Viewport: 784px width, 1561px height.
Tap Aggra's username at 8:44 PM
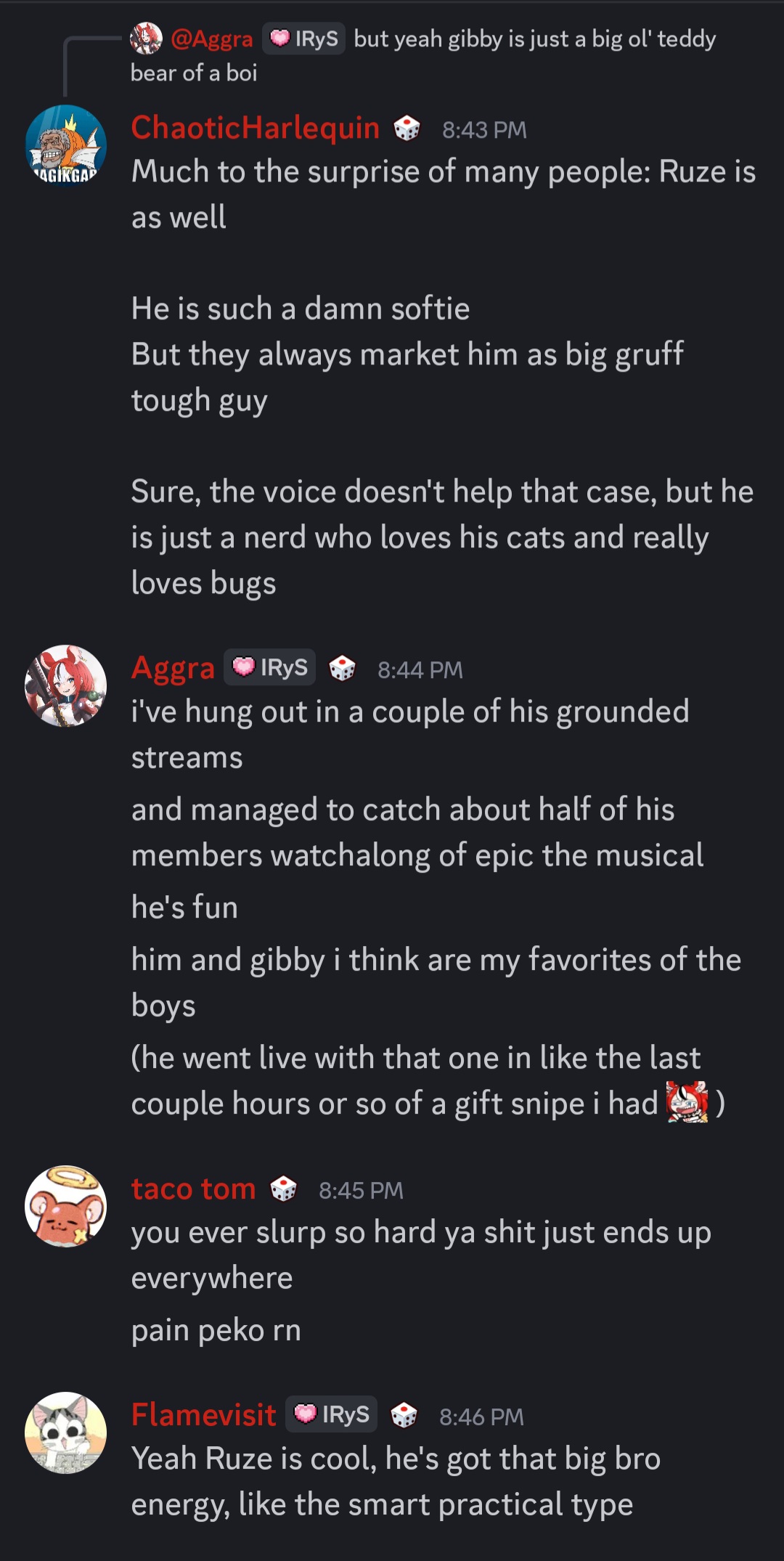pos(173,668)
